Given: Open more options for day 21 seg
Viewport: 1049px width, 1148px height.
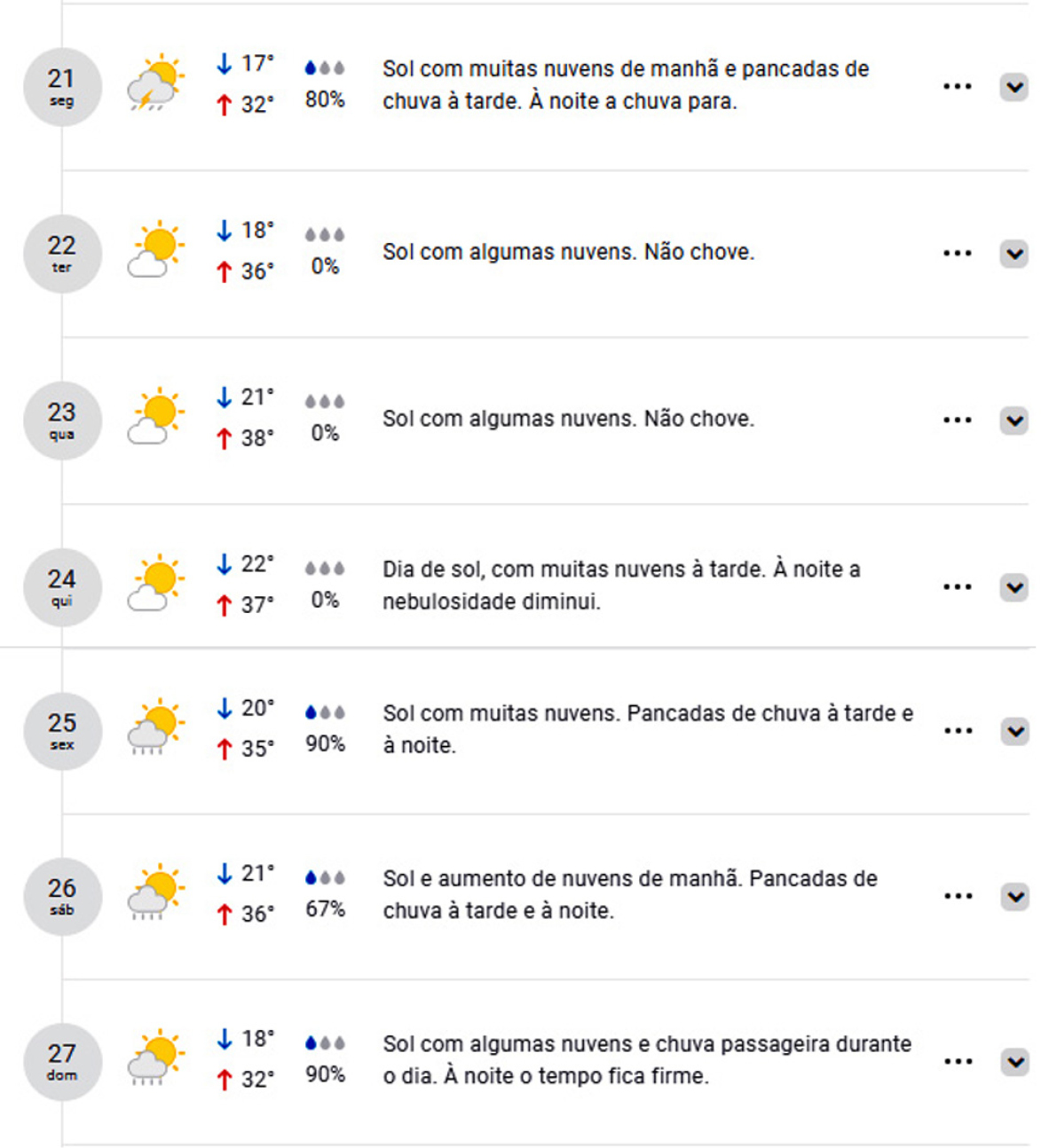Looking at the screenshot, I should tap(957, 87).
